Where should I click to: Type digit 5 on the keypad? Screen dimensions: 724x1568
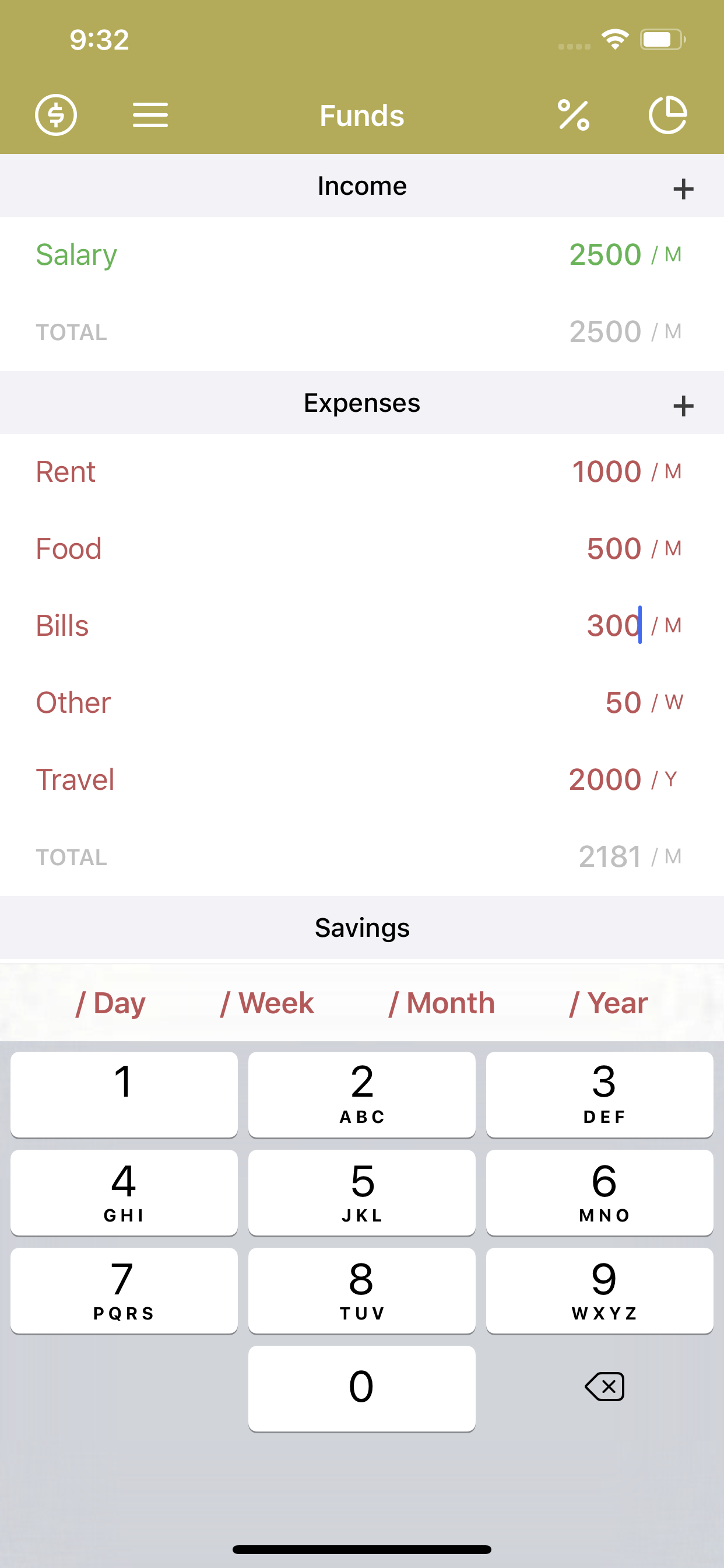pos(362,1192)
